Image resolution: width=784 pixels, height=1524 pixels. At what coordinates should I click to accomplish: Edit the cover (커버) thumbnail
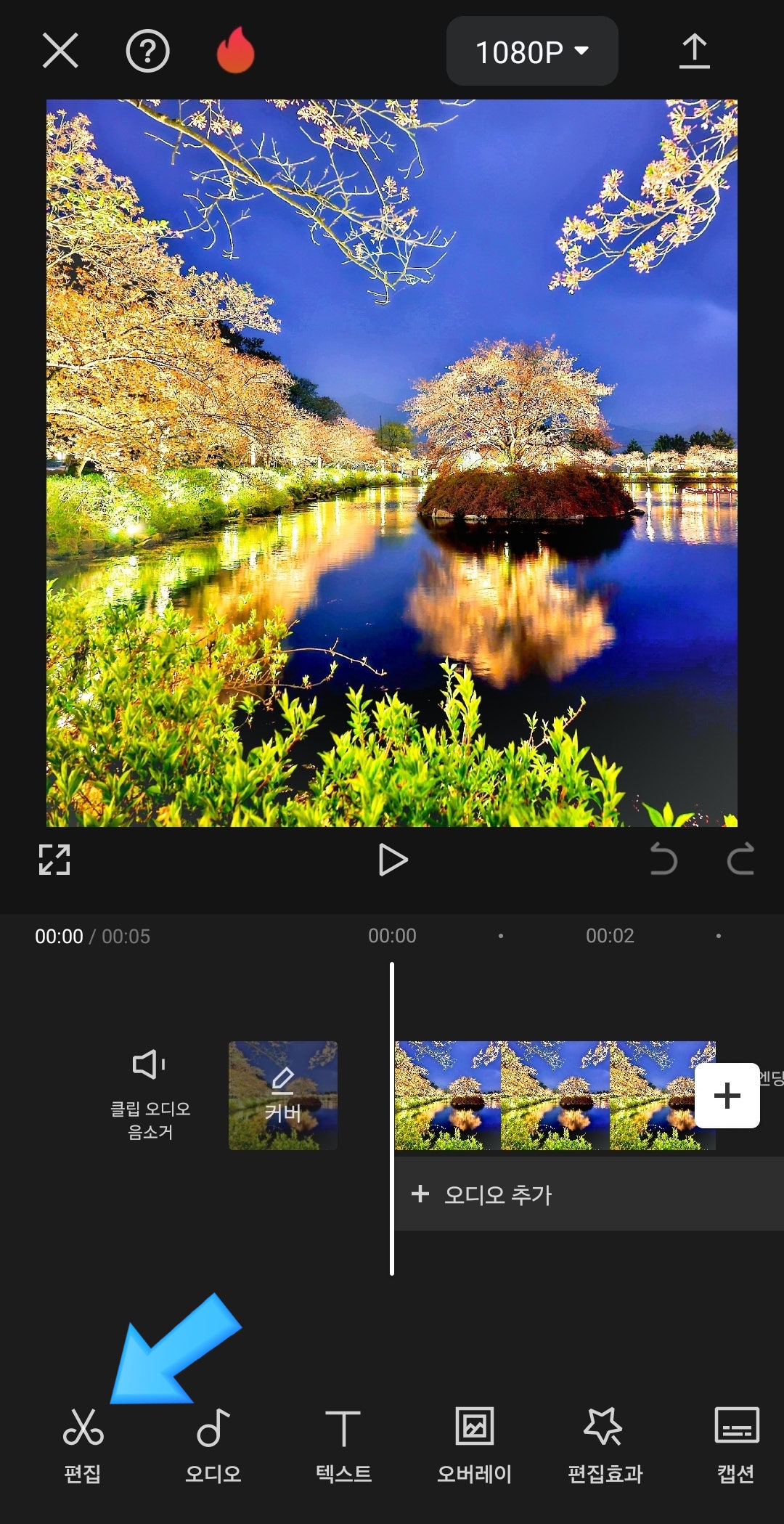coord(282,1096)
